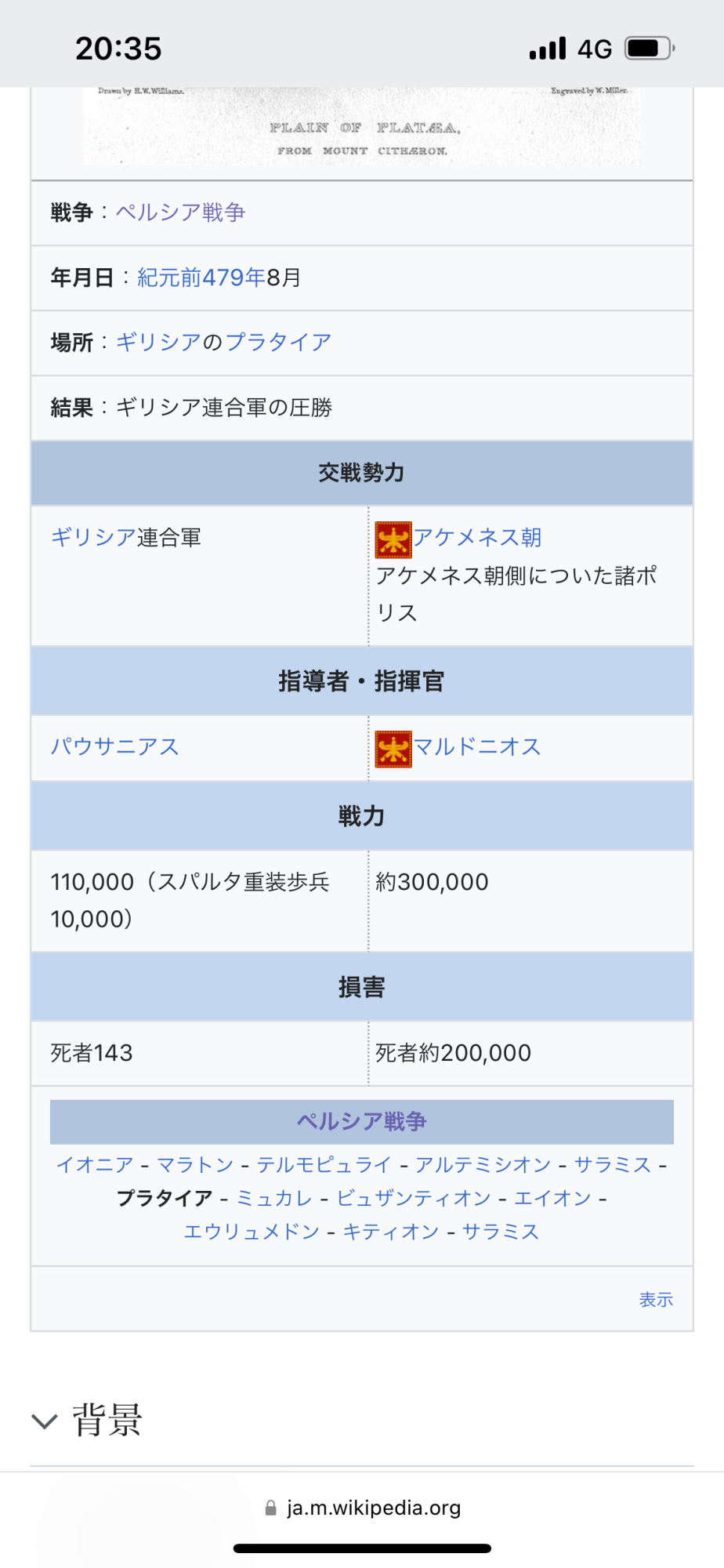Go to the イオニア battle article
This screenshot has width=724, height=1568.
(95, 1165)
